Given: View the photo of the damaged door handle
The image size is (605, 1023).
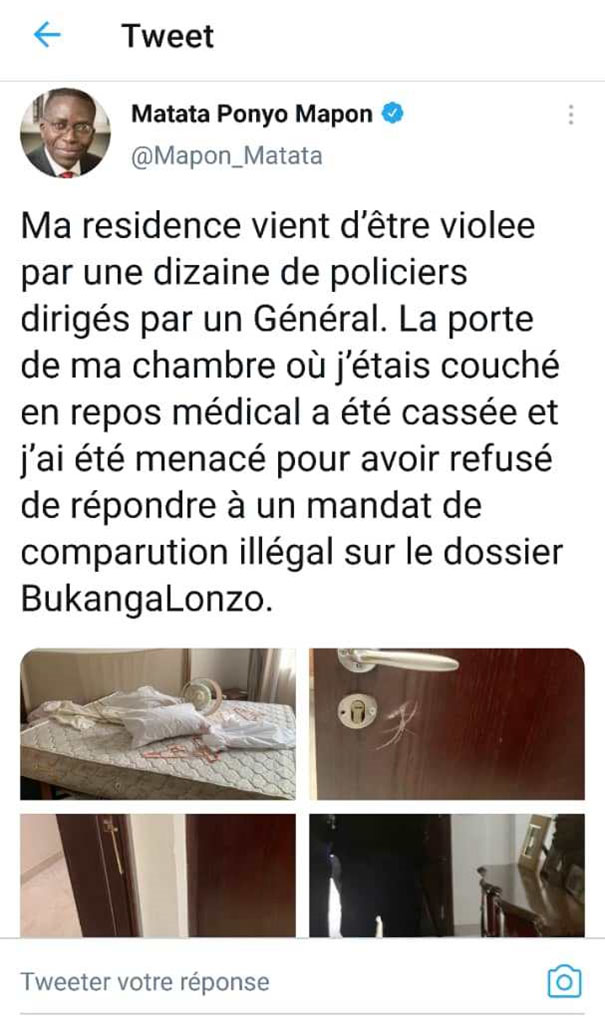Looking at the screenshot, I should point(446,723).
